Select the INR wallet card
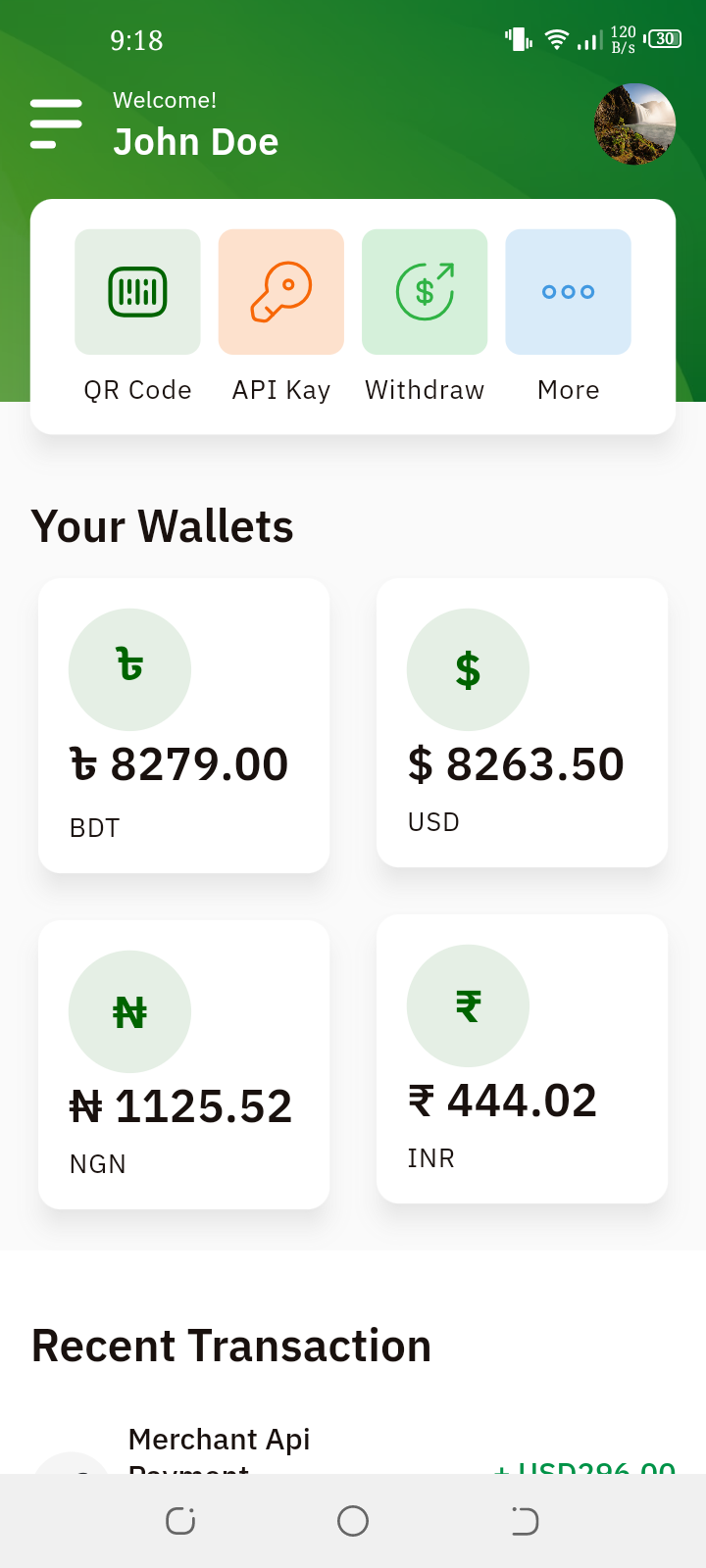Viewport: 706px width, 1568px height. (x=522, y=1058)
